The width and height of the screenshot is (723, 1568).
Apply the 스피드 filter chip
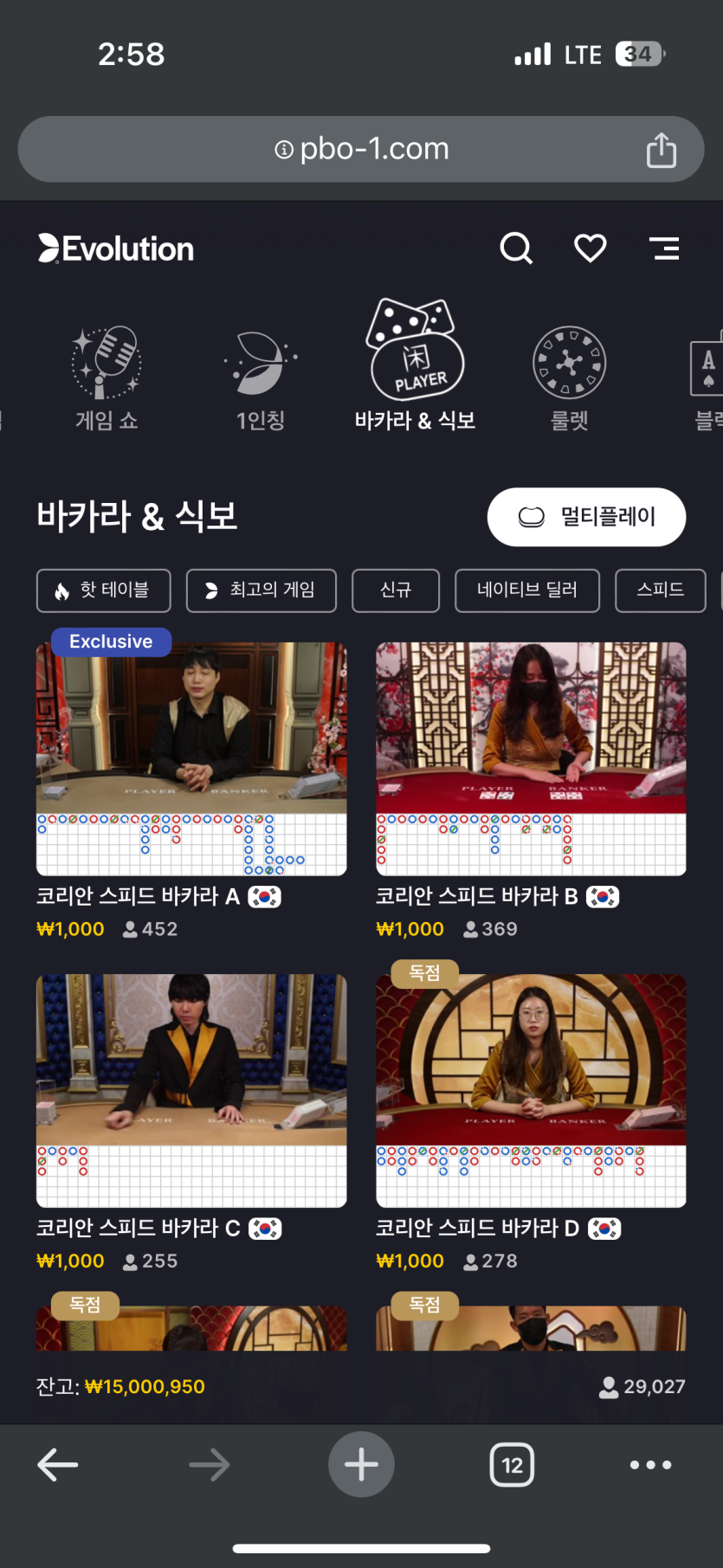tap(660, 590)
